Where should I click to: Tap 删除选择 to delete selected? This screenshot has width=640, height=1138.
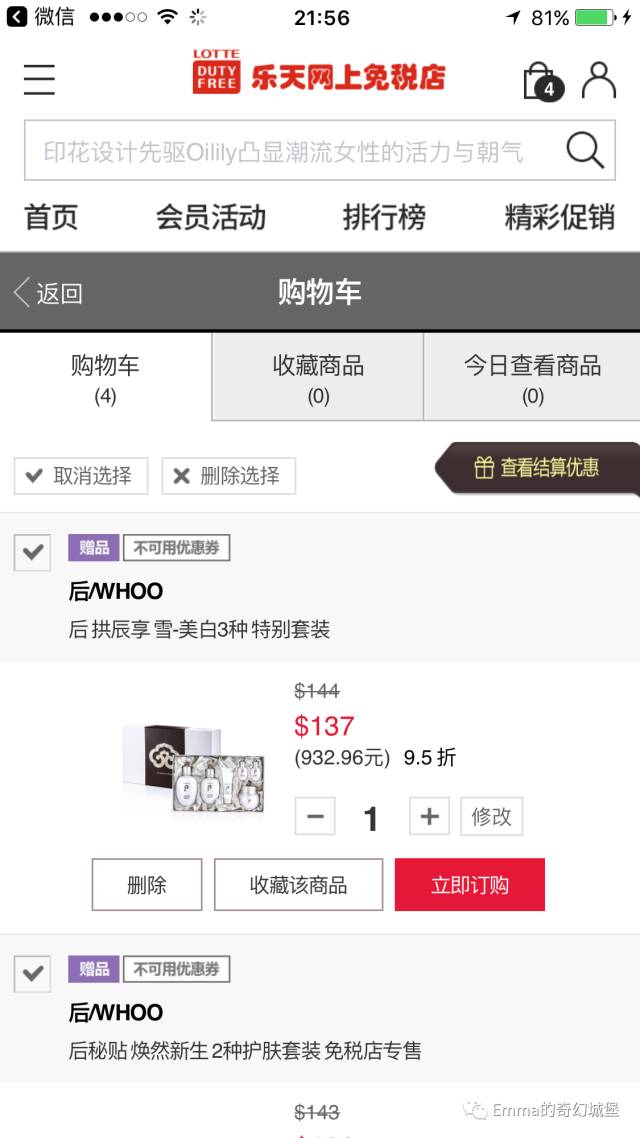[x=228, y=476]
